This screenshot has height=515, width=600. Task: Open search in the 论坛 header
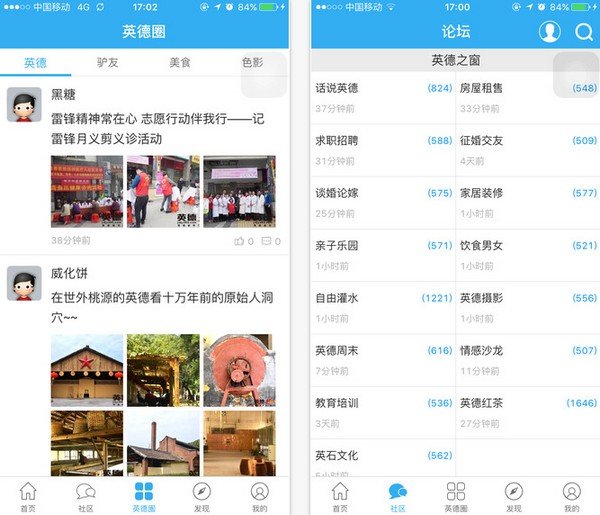coord(584,32)
